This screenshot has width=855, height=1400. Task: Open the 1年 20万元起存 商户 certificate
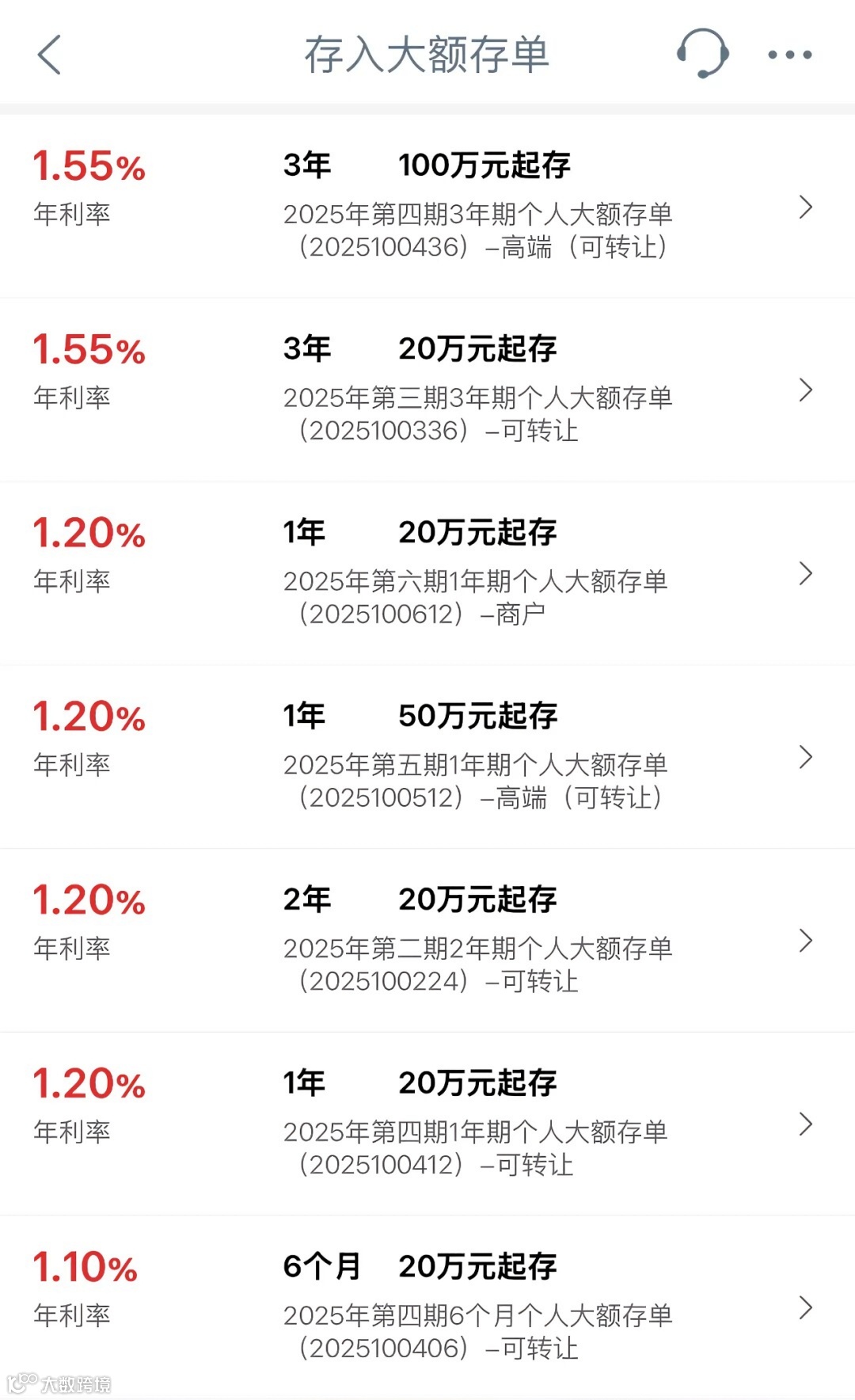coord(427,574)
